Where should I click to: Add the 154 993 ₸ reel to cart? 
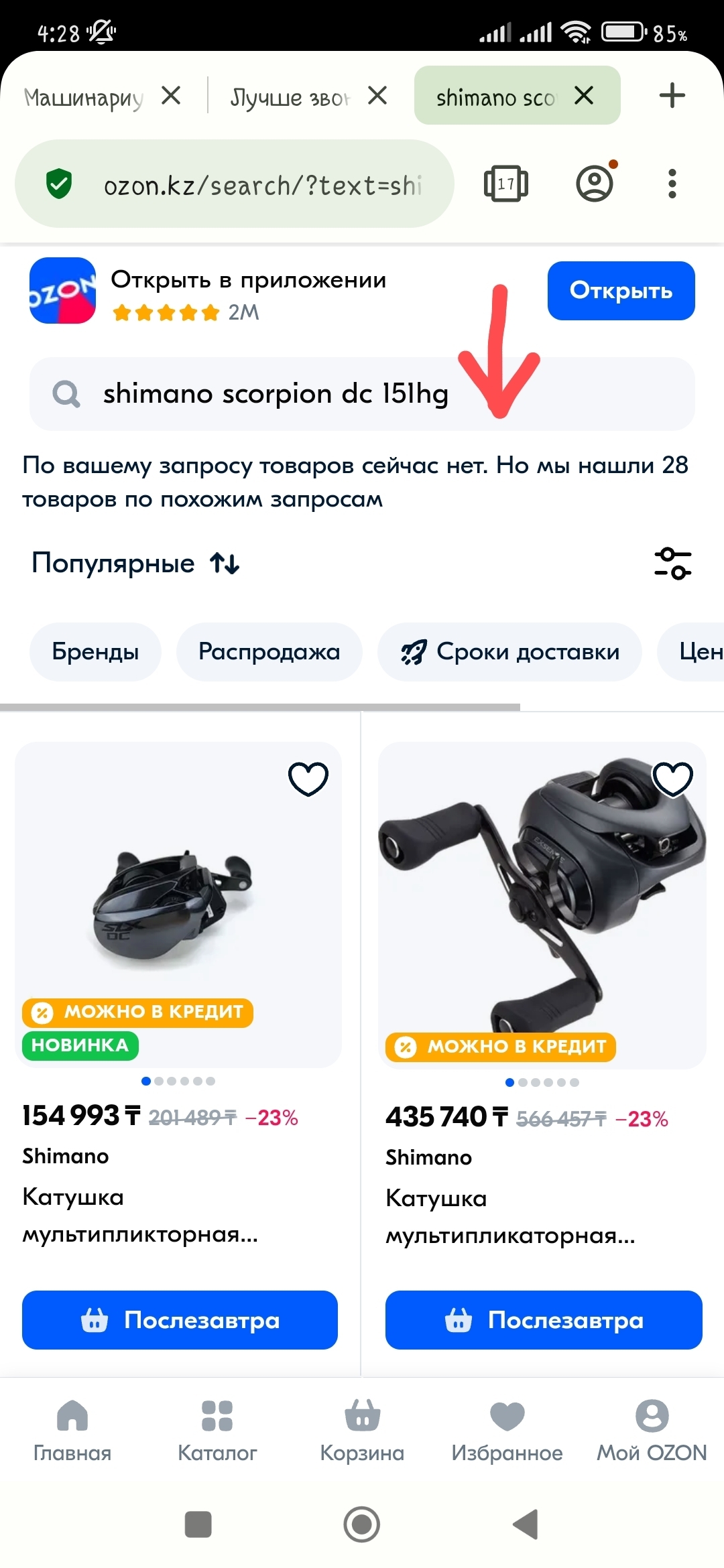tap(180, 1320)
